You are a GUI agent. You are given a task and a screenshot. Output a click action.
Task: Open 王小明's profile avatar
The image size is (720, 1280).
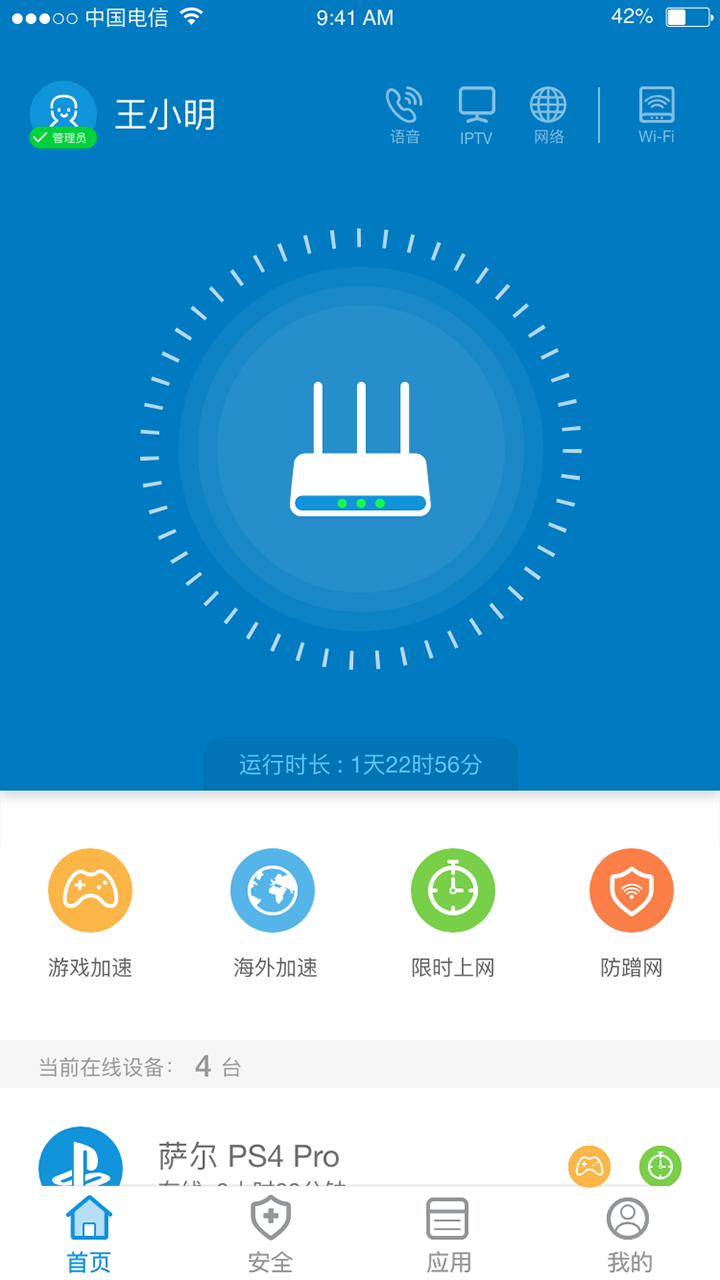pyautogui.click(x=63, y=114)
